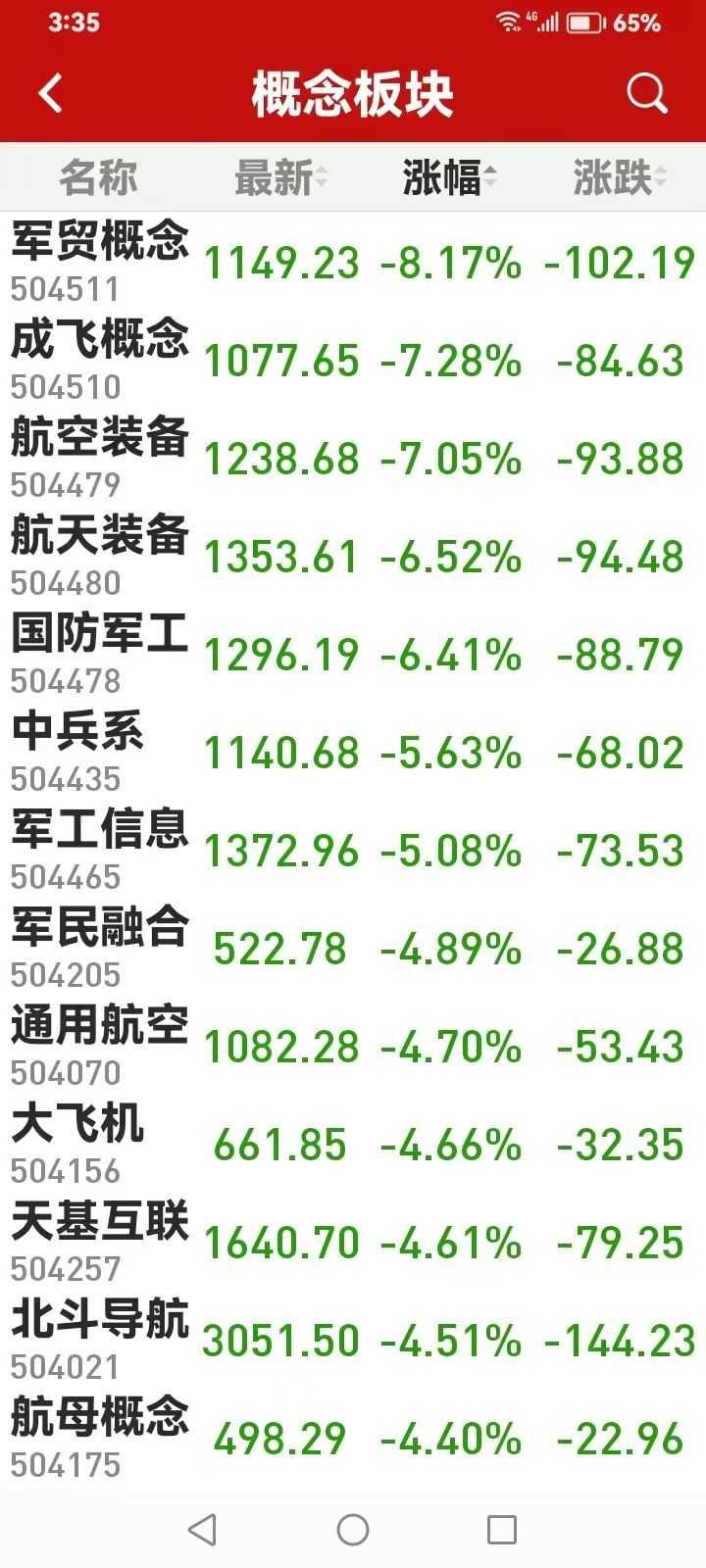Open the system recent apps view

[501, 1529]
